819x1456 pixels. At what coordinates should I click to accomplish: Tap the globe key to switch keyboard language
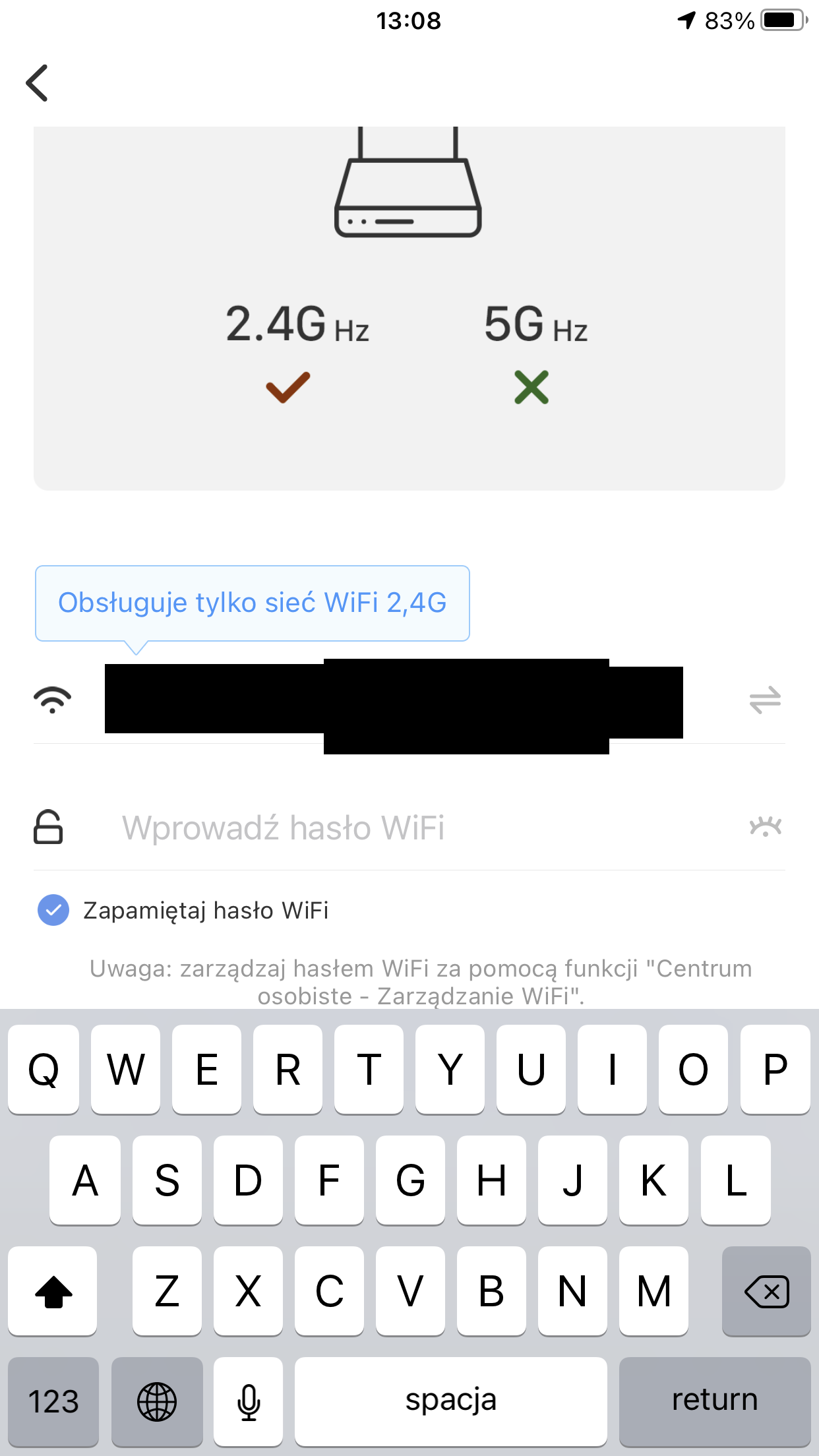(157, 1399)
